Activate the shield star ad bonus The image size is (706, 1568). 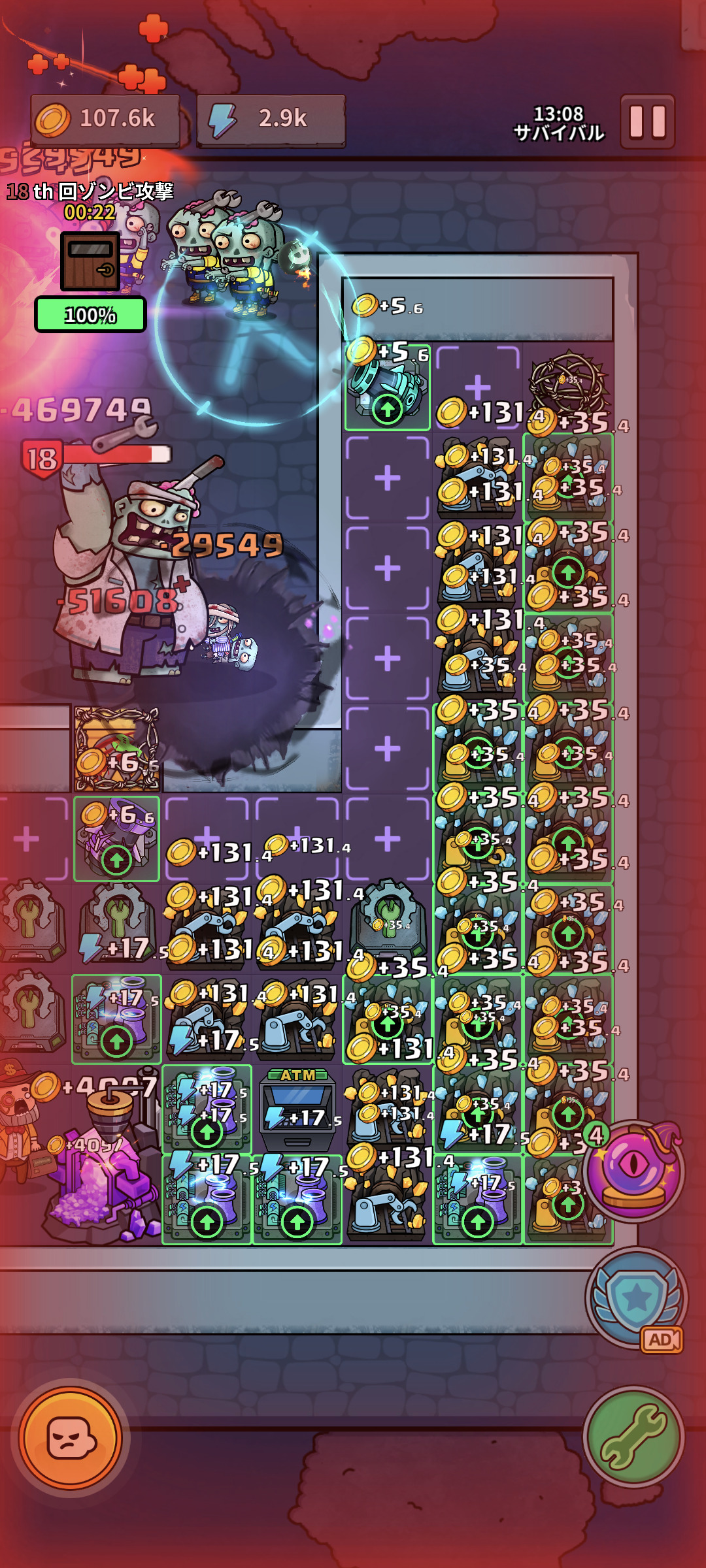click(x=637, y=1299)
